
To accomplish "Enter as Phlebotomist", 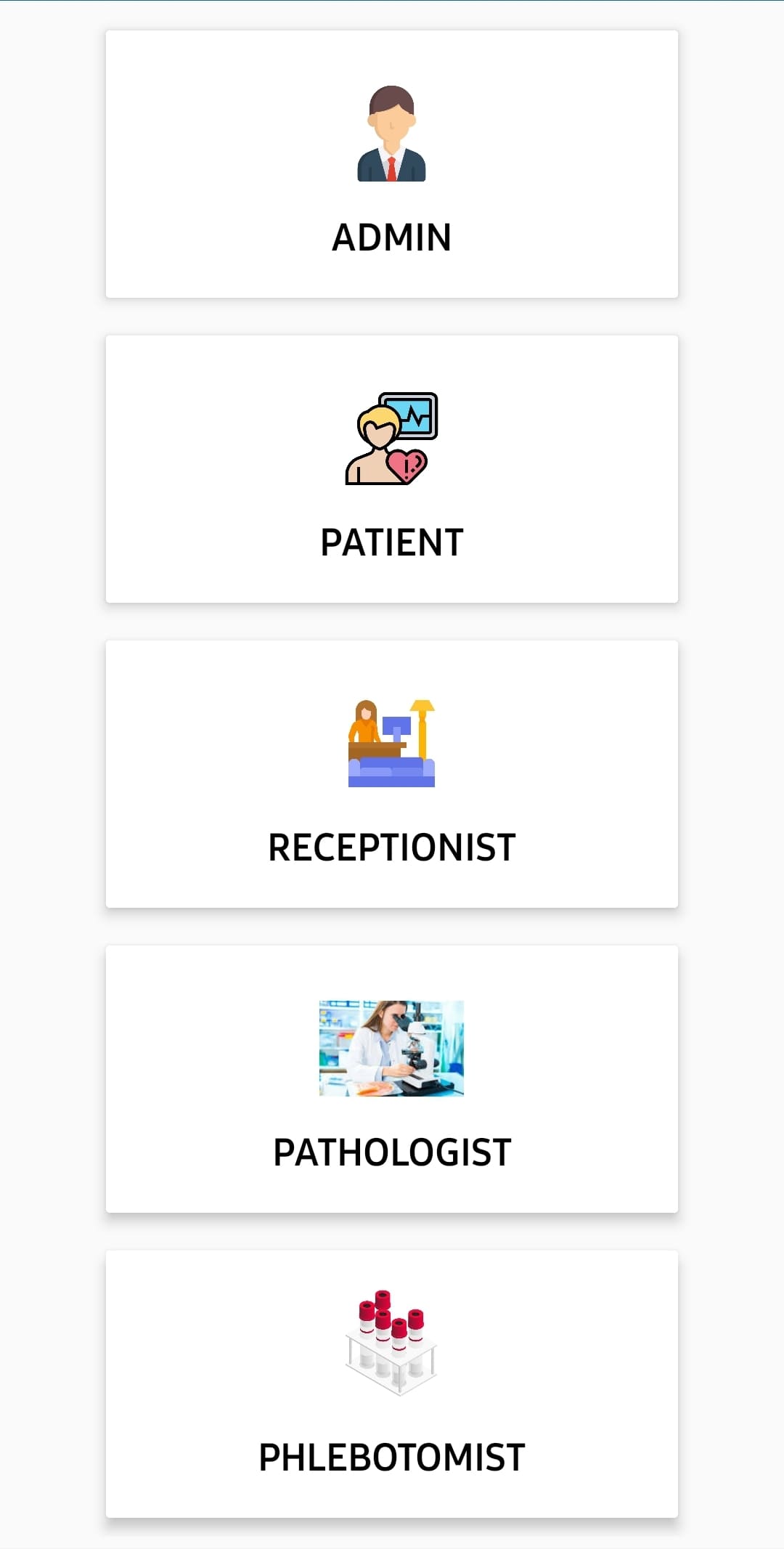I will click(x=392, y=1384).
